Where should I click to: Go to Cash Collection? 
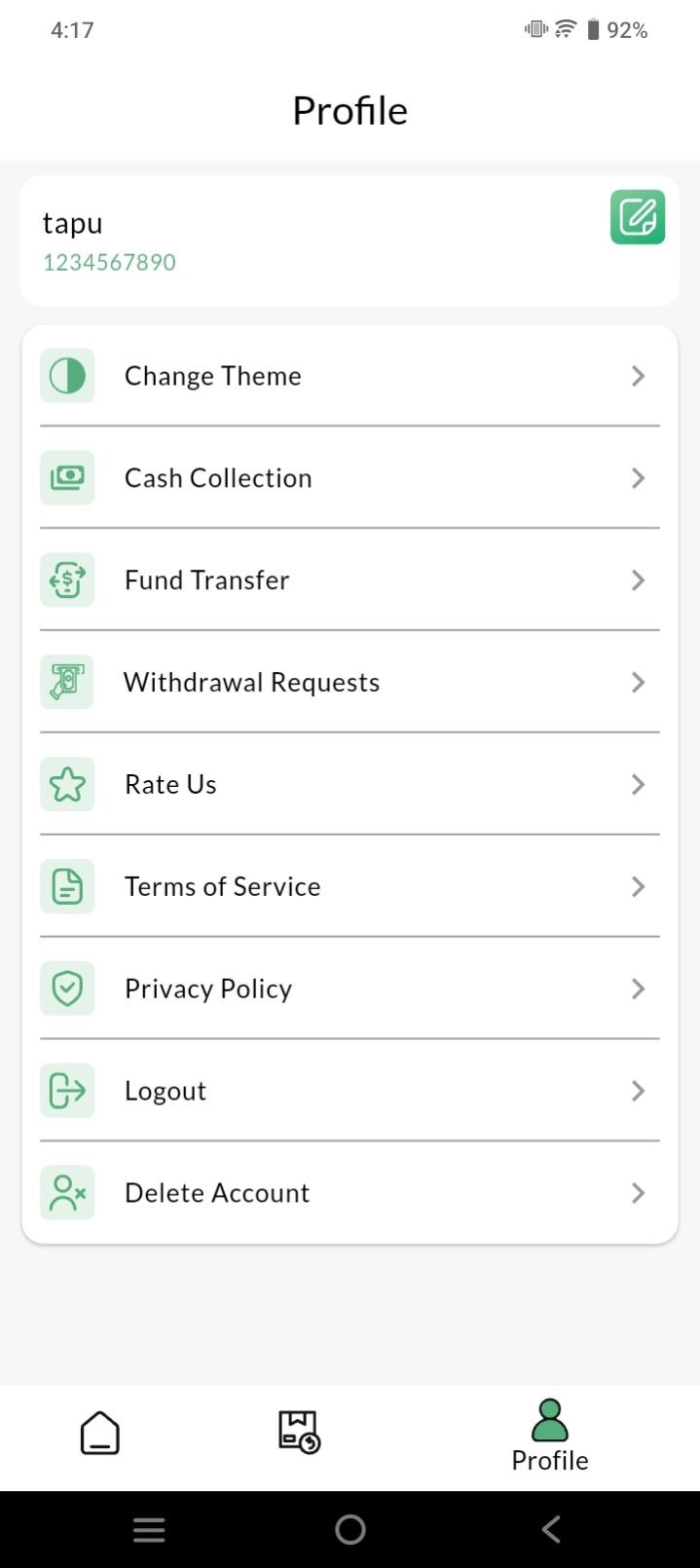tap(349, 478)
